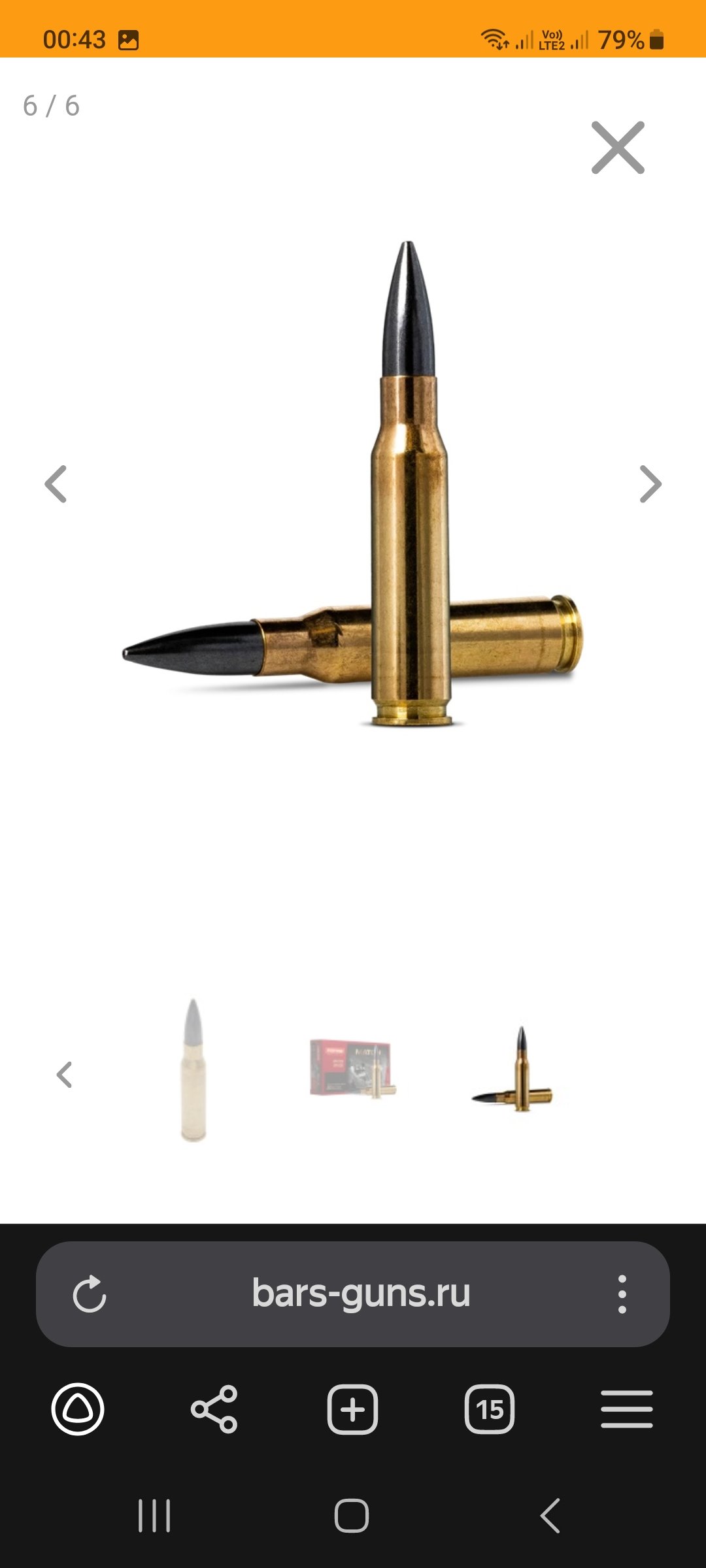Image resolution: width=706 pixels, height=1568 pixels.
Task: Select the two crossed cartridges thumbnail
Action: click(513, 1071)
